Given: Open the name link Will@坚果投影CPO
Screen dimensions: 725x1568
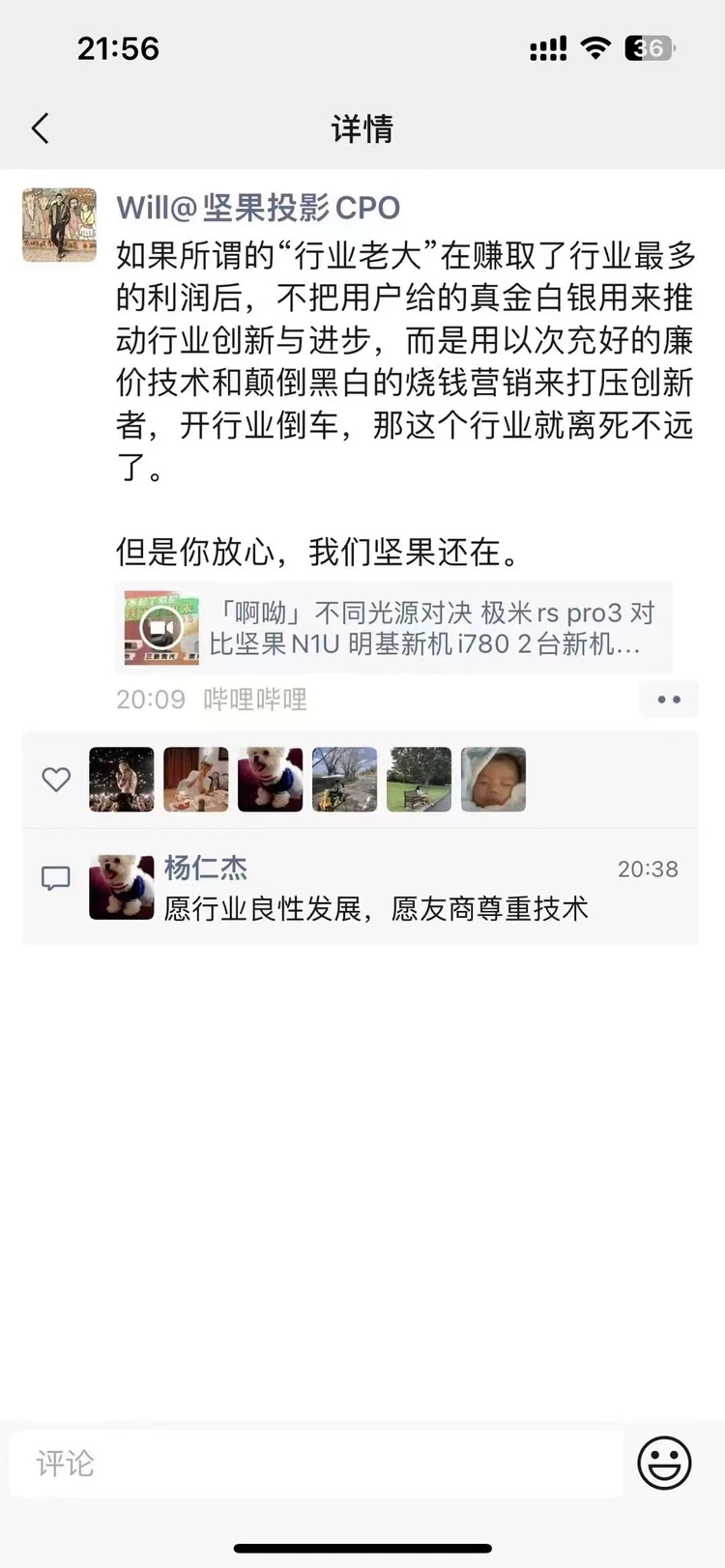Looking at the screenshot, I should pyautogui.click(x=258, y=208).
